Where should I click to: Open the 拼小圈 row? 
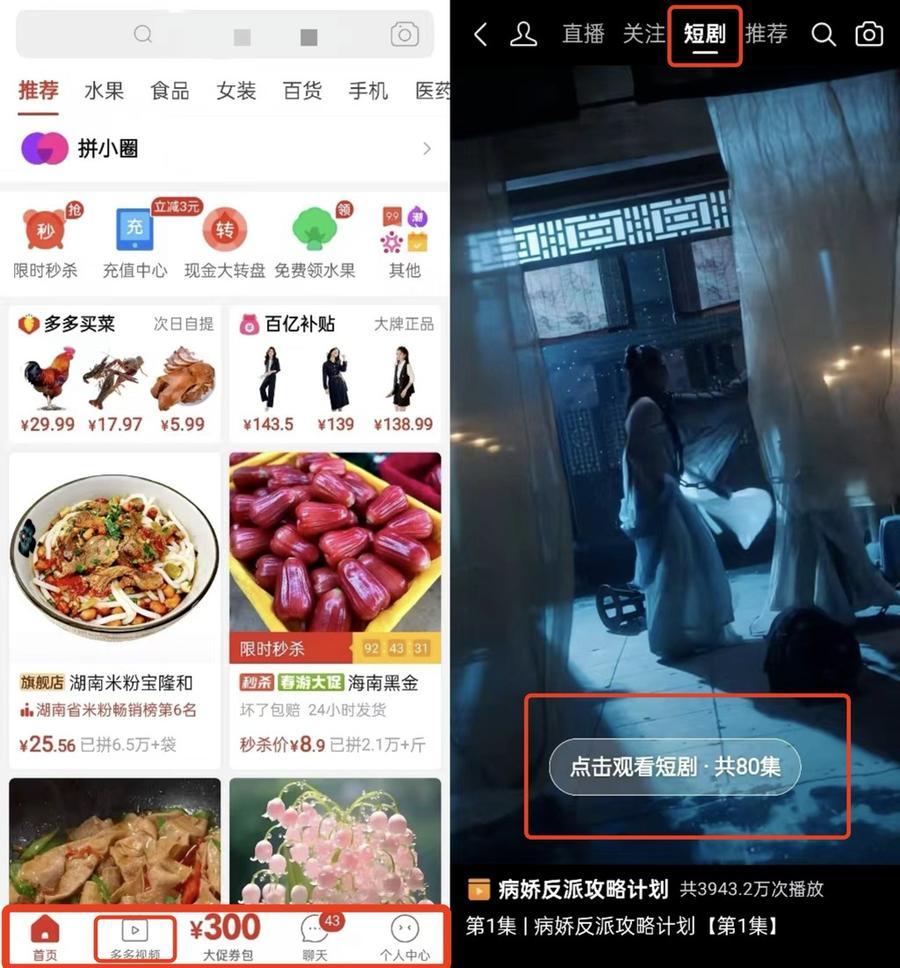[225, 149]
